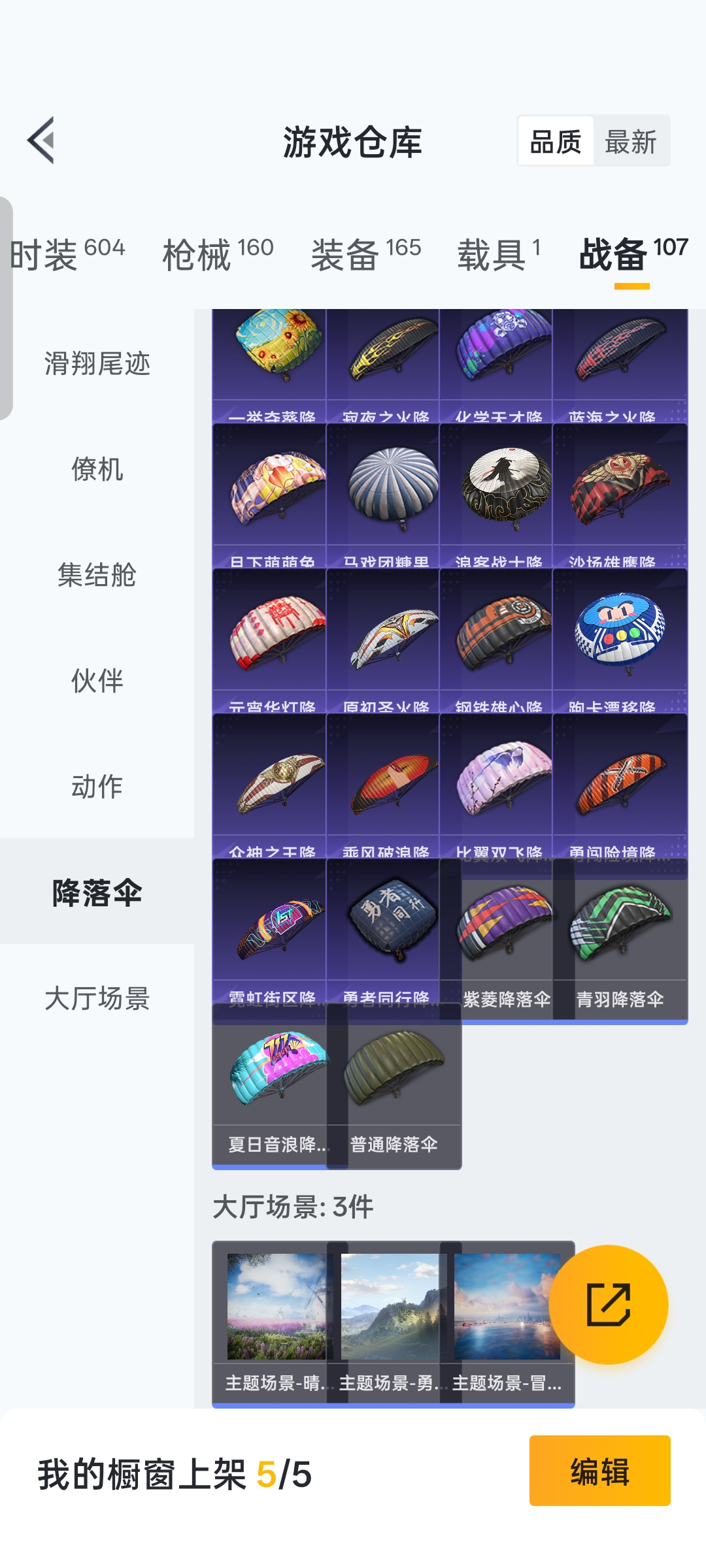Select 滑翔尾迹 in the sidebar
Viewport: 706px width, 1568px height.
97,363
